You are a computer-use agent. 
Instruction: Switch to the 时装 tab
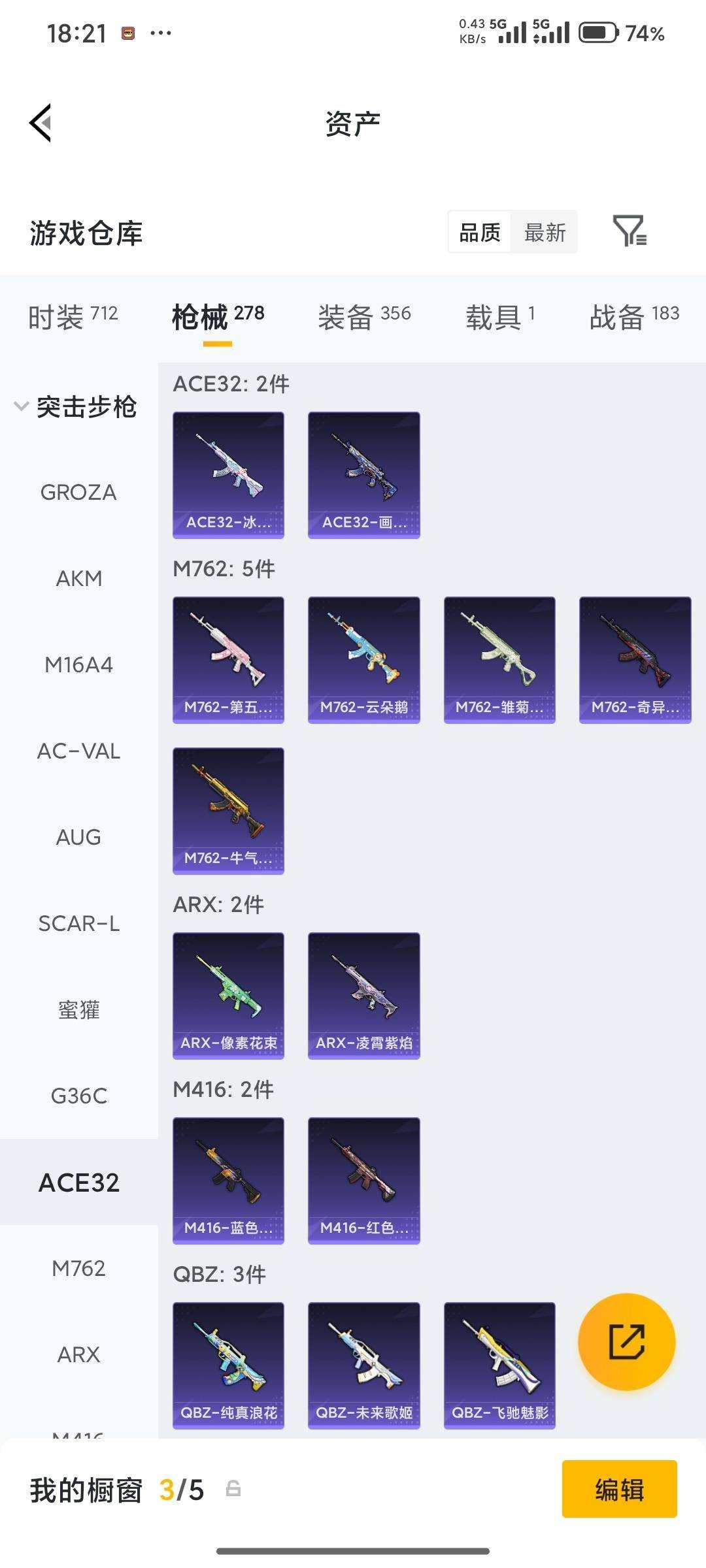[73, 317]
